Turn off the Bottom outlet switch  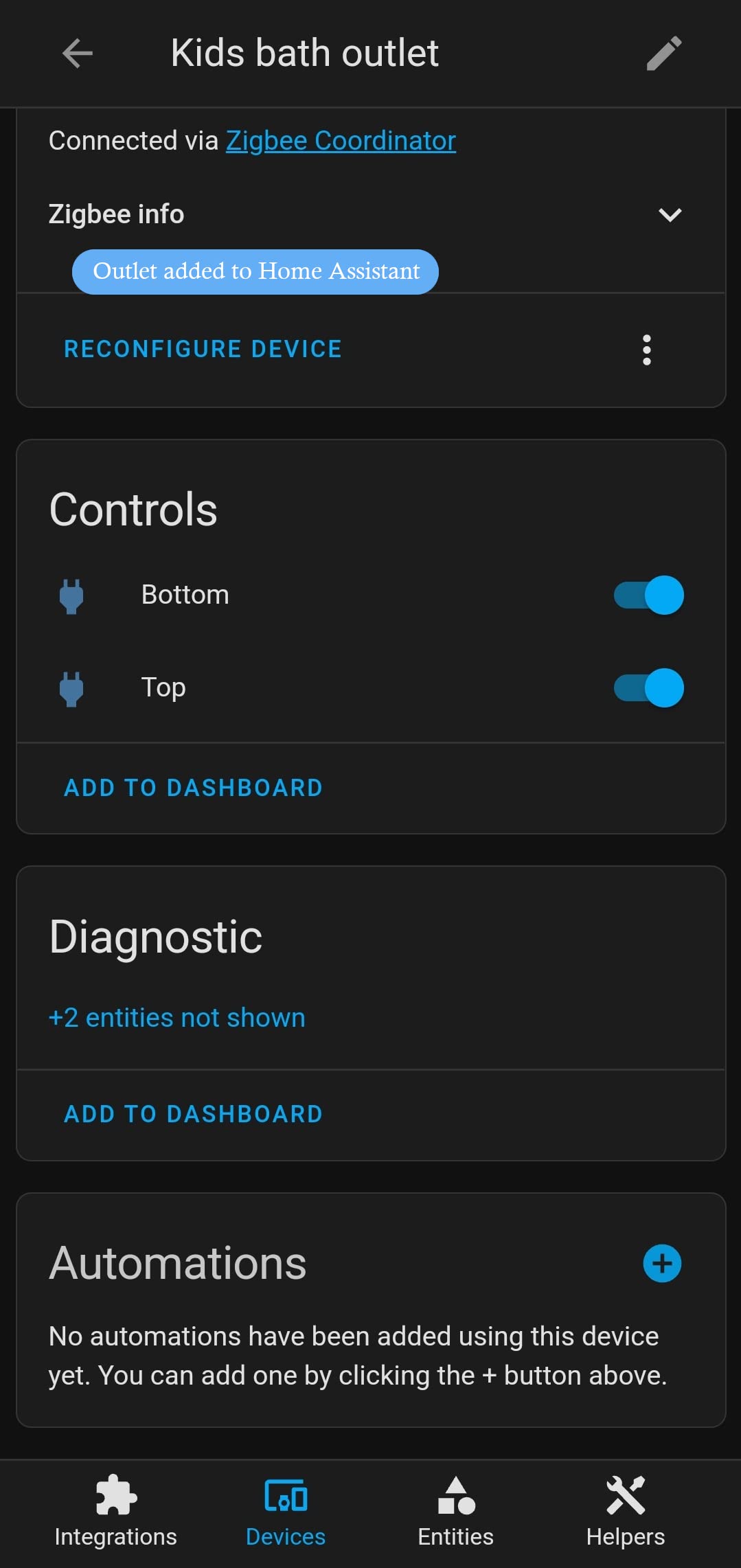[649, 595]
